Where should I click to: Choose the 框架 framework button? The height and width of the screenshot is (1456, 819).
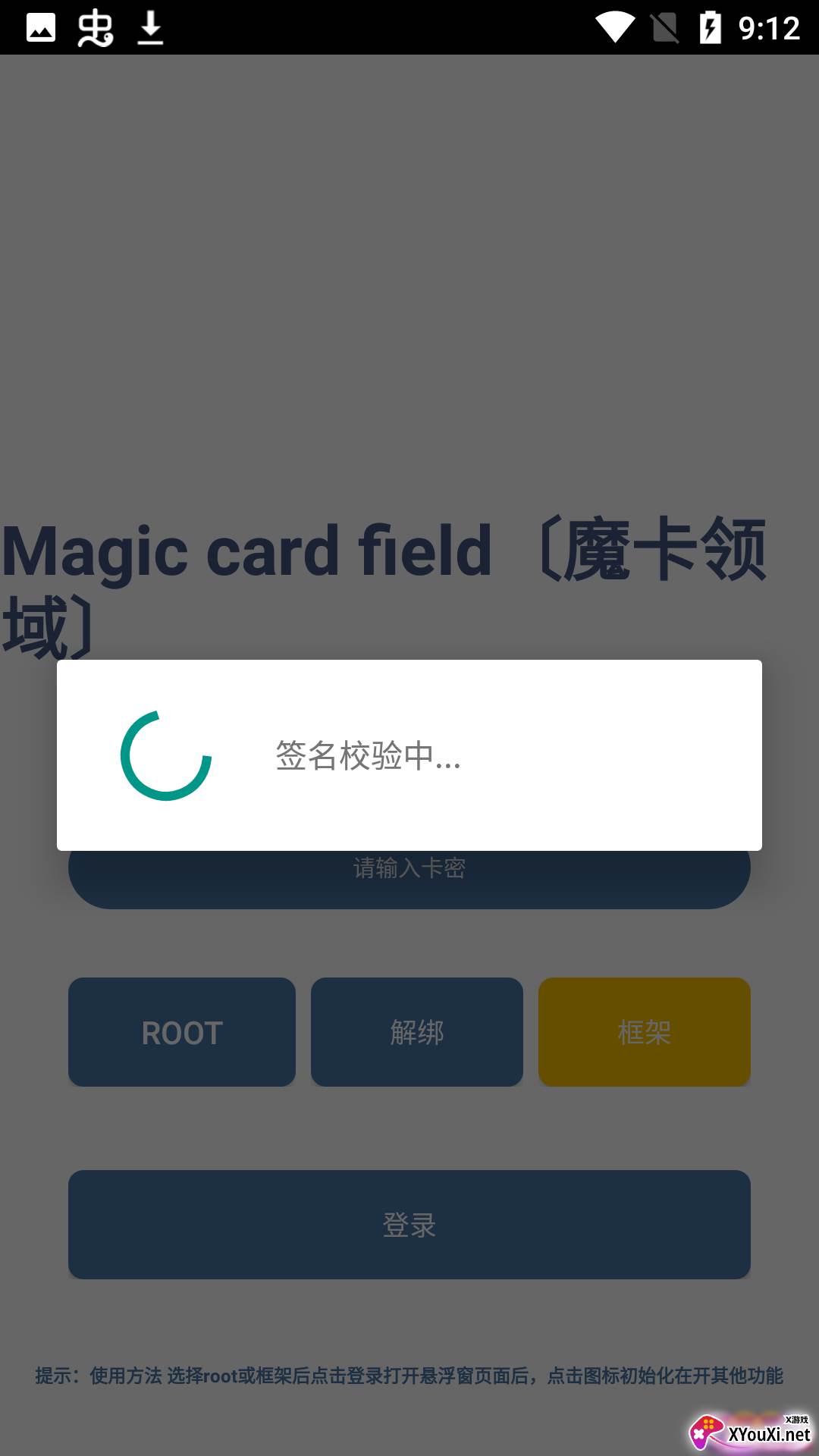pos(645,1032)
